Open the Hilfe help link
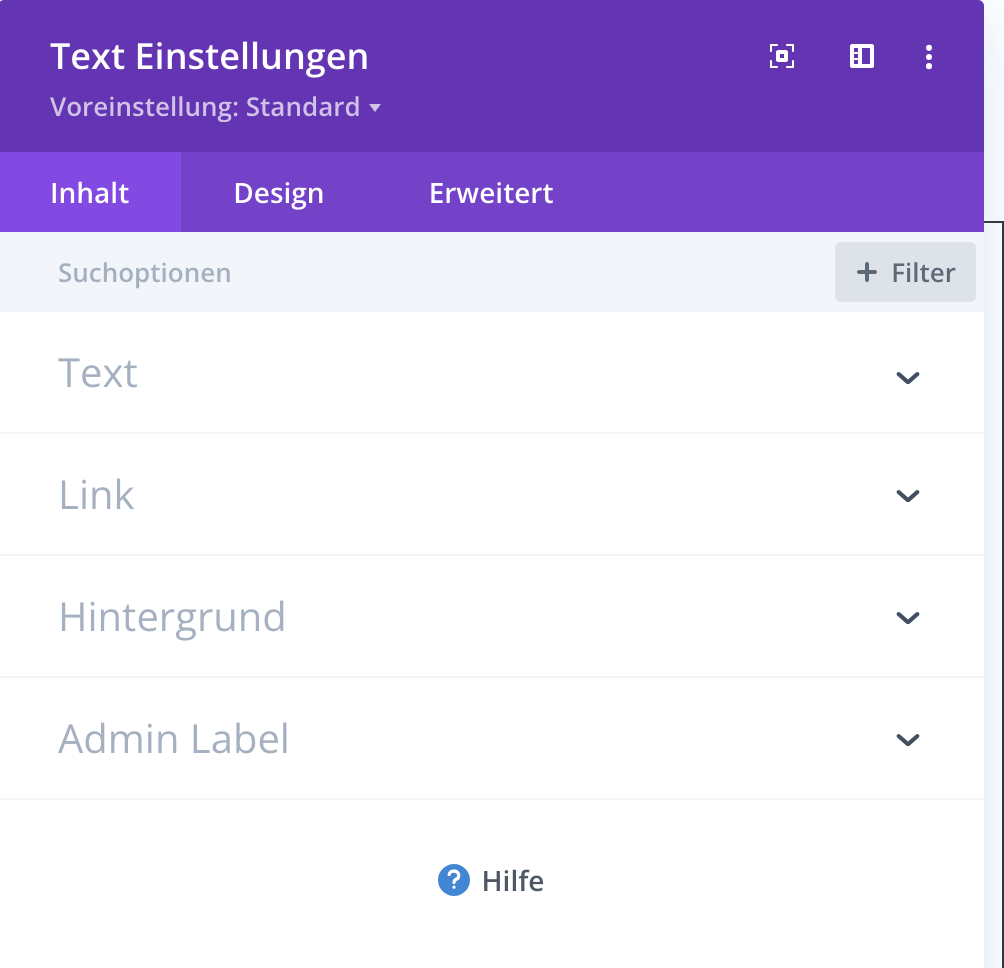 coord(491,881)
